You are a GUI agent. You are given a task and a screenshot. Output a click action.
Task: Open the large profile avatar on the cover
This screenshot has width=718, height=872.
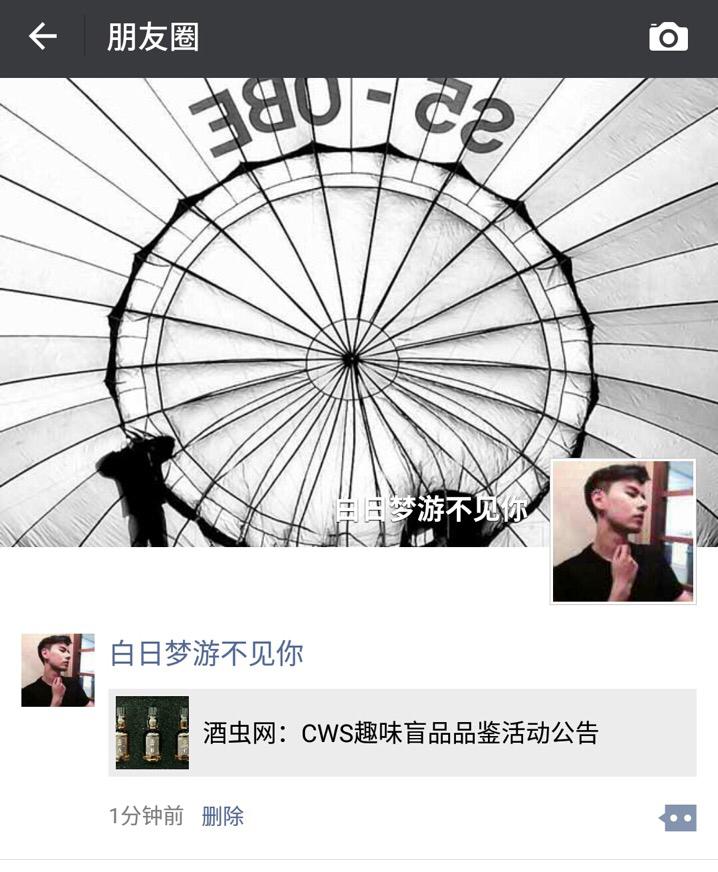(x=622, y=532)
